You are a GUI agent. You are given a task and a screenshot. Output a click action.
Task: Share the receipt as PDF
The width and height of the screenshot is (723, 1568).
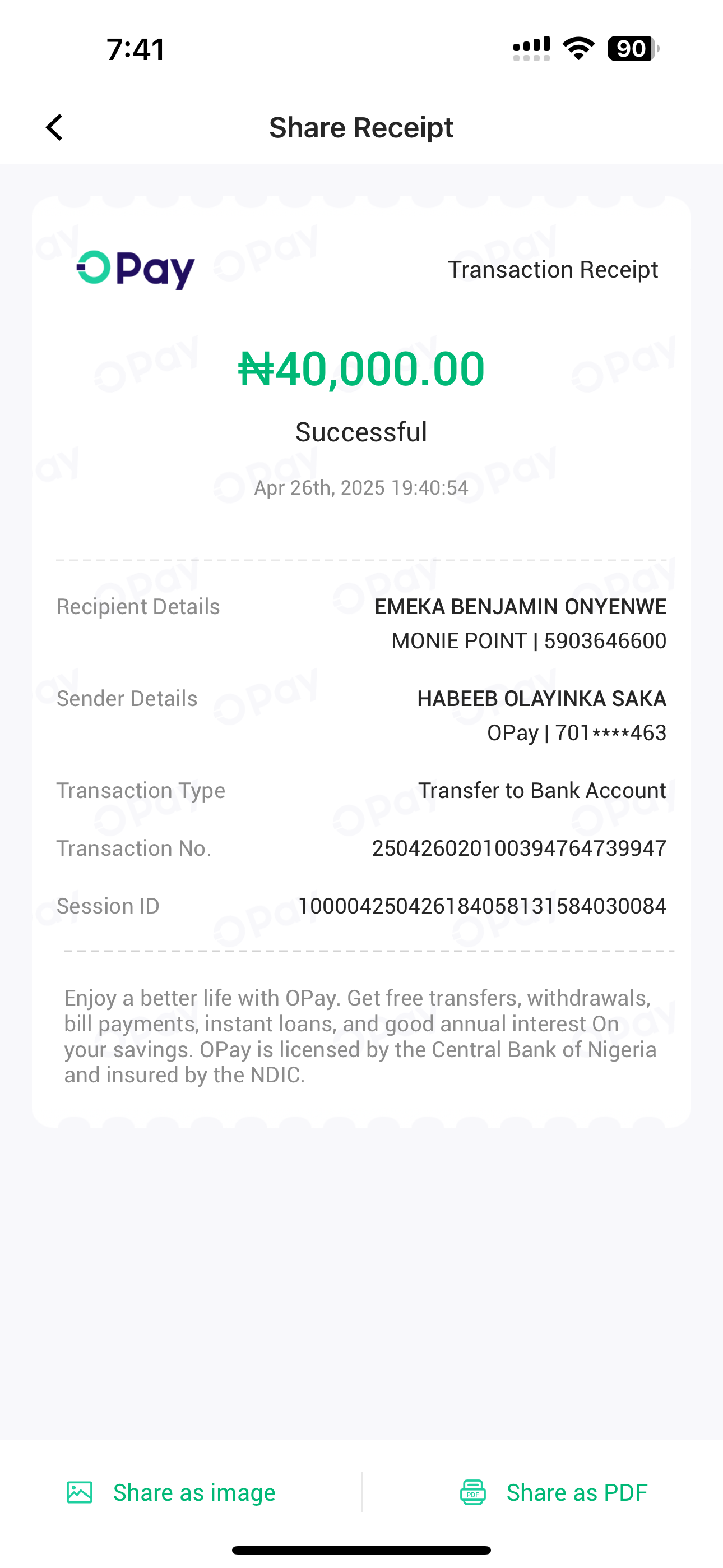coord(553,1492)
